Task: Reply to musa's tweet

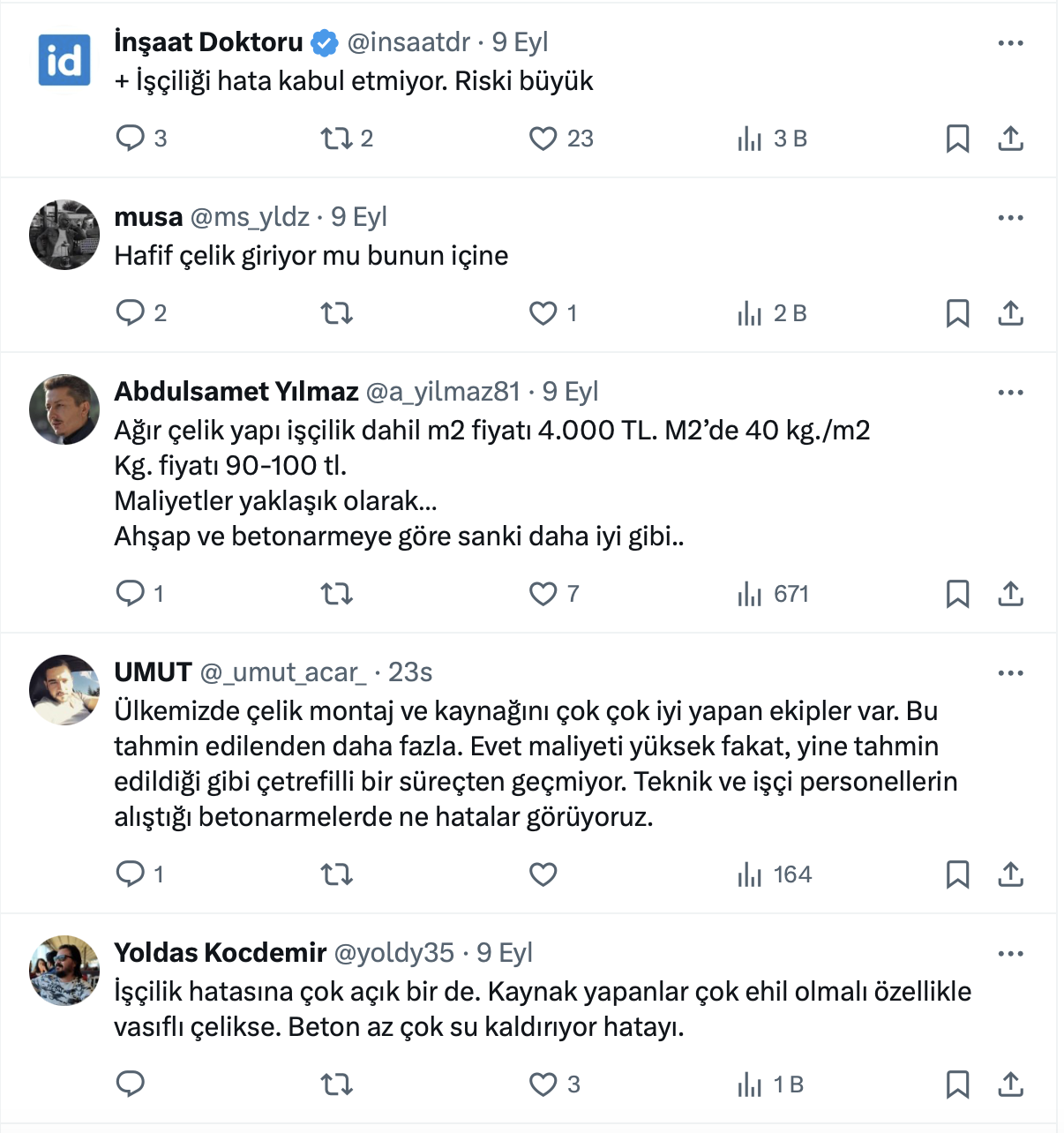Action: 131,313
